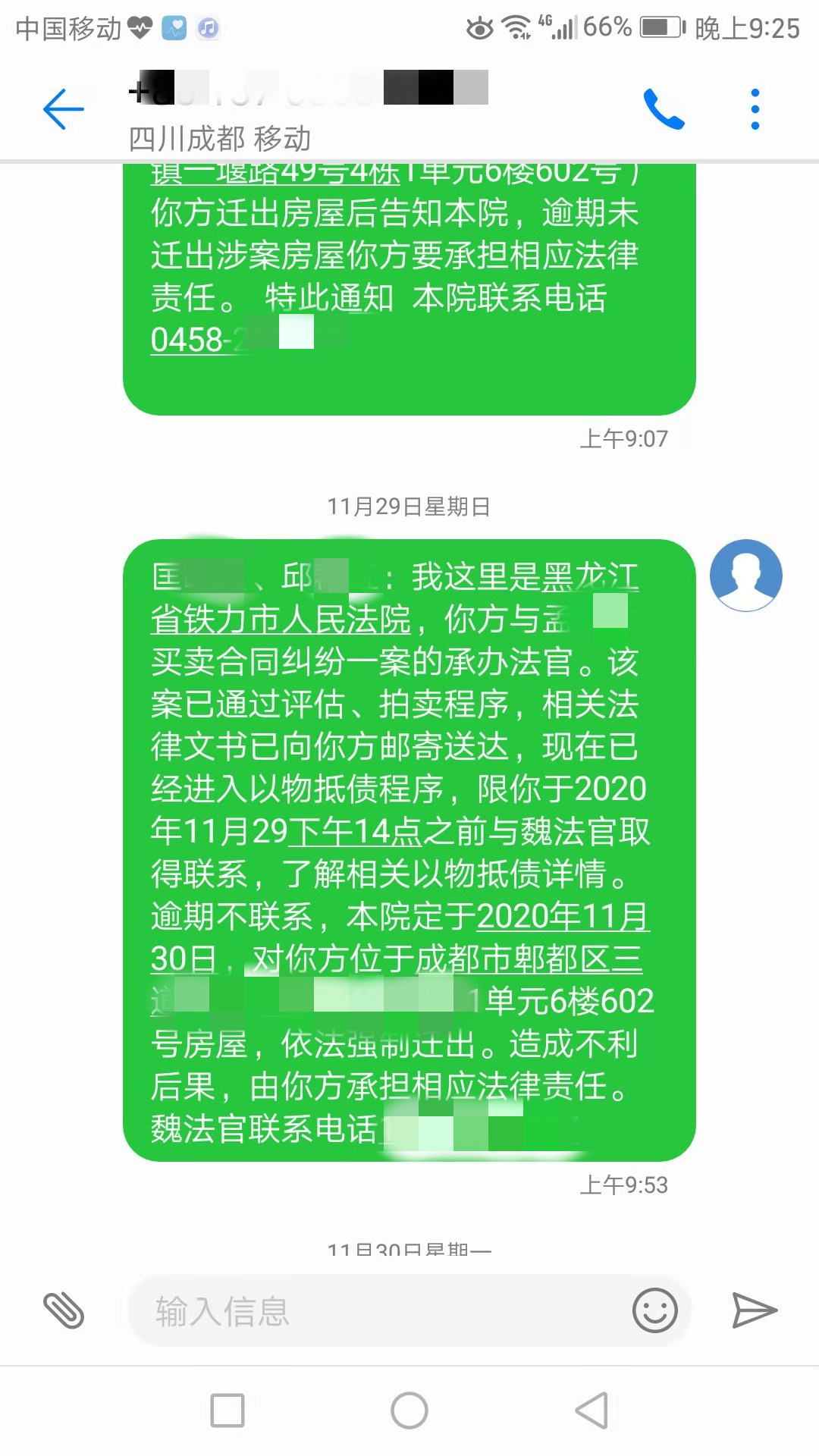Send the message with the arrow icon

(754, 1310)
